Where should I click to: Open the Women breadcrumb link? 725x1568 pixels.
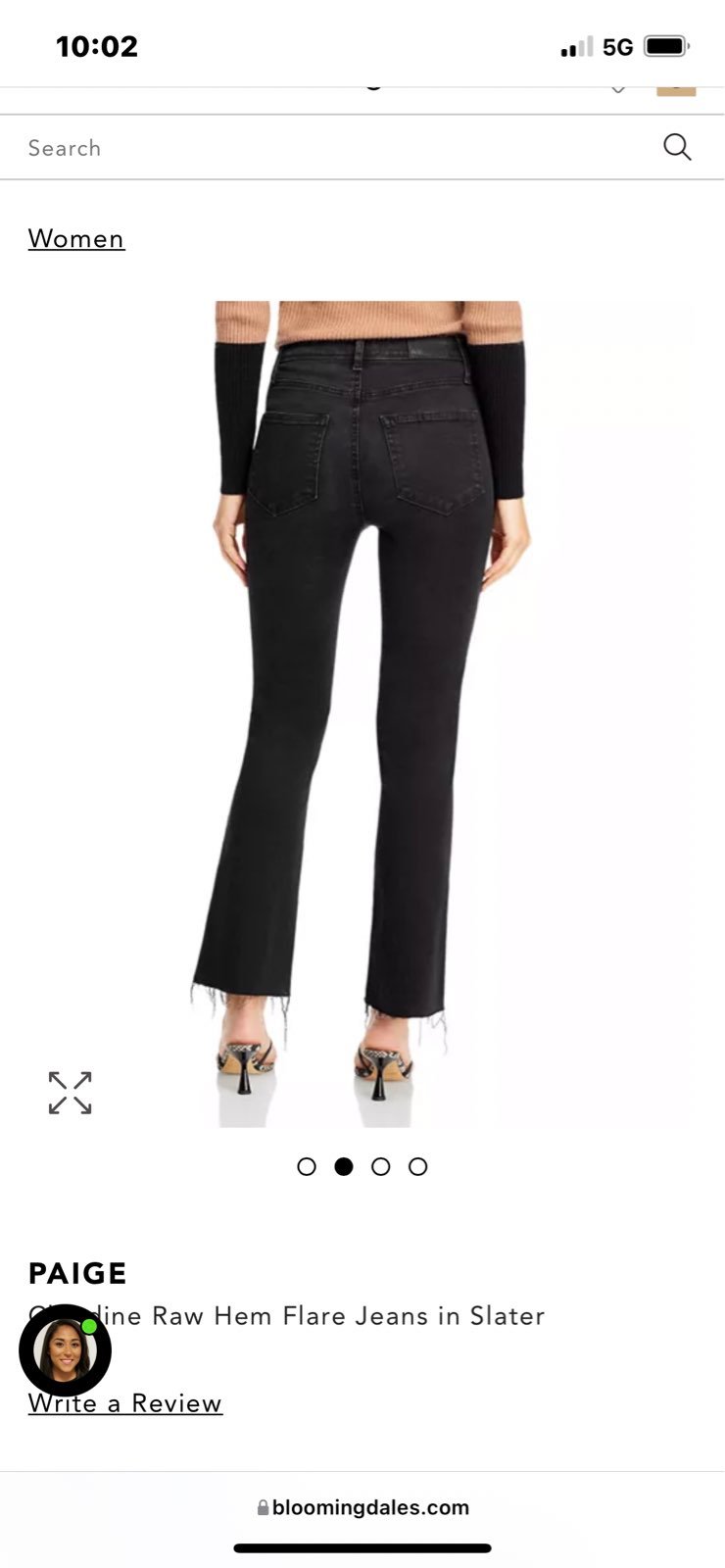point(76,239)
